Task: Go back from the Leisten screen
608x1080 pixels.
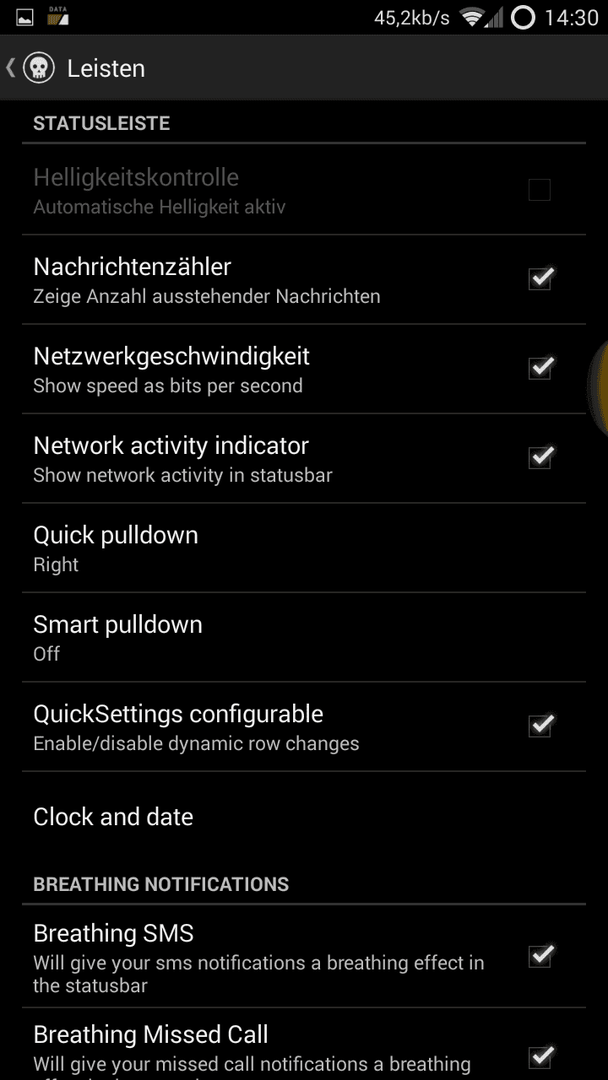Action: tap(31, 68)
